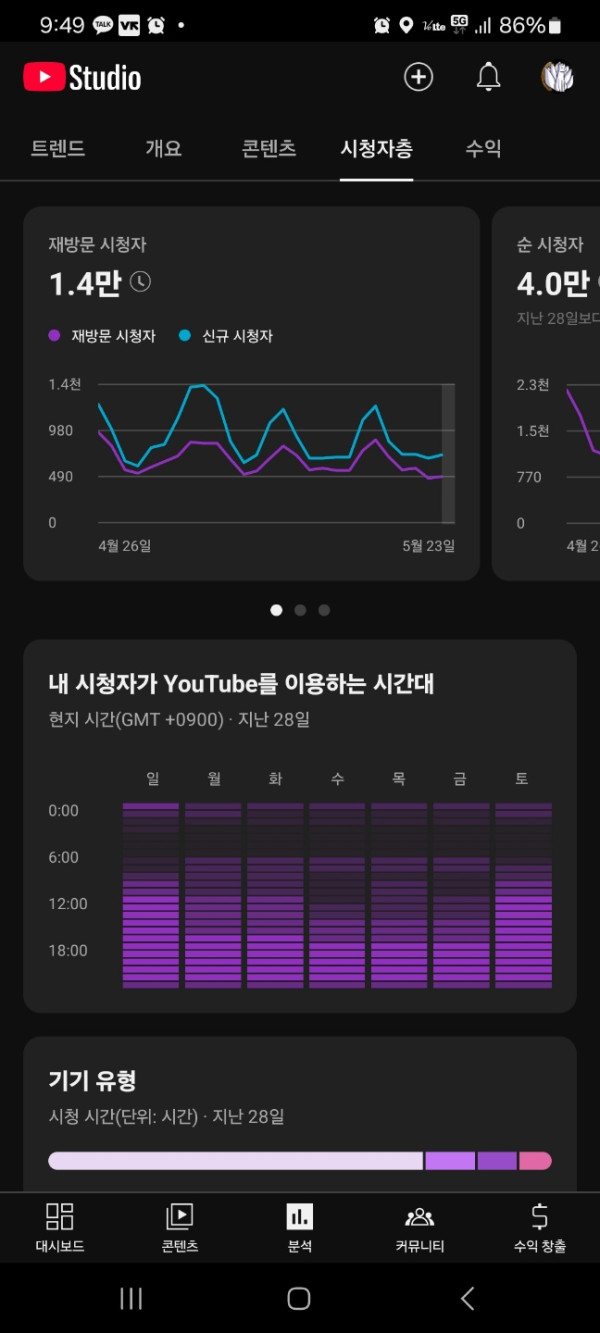Open the channel profile avatar
This screenshot has width=600, height=1333.
point(557,77)
